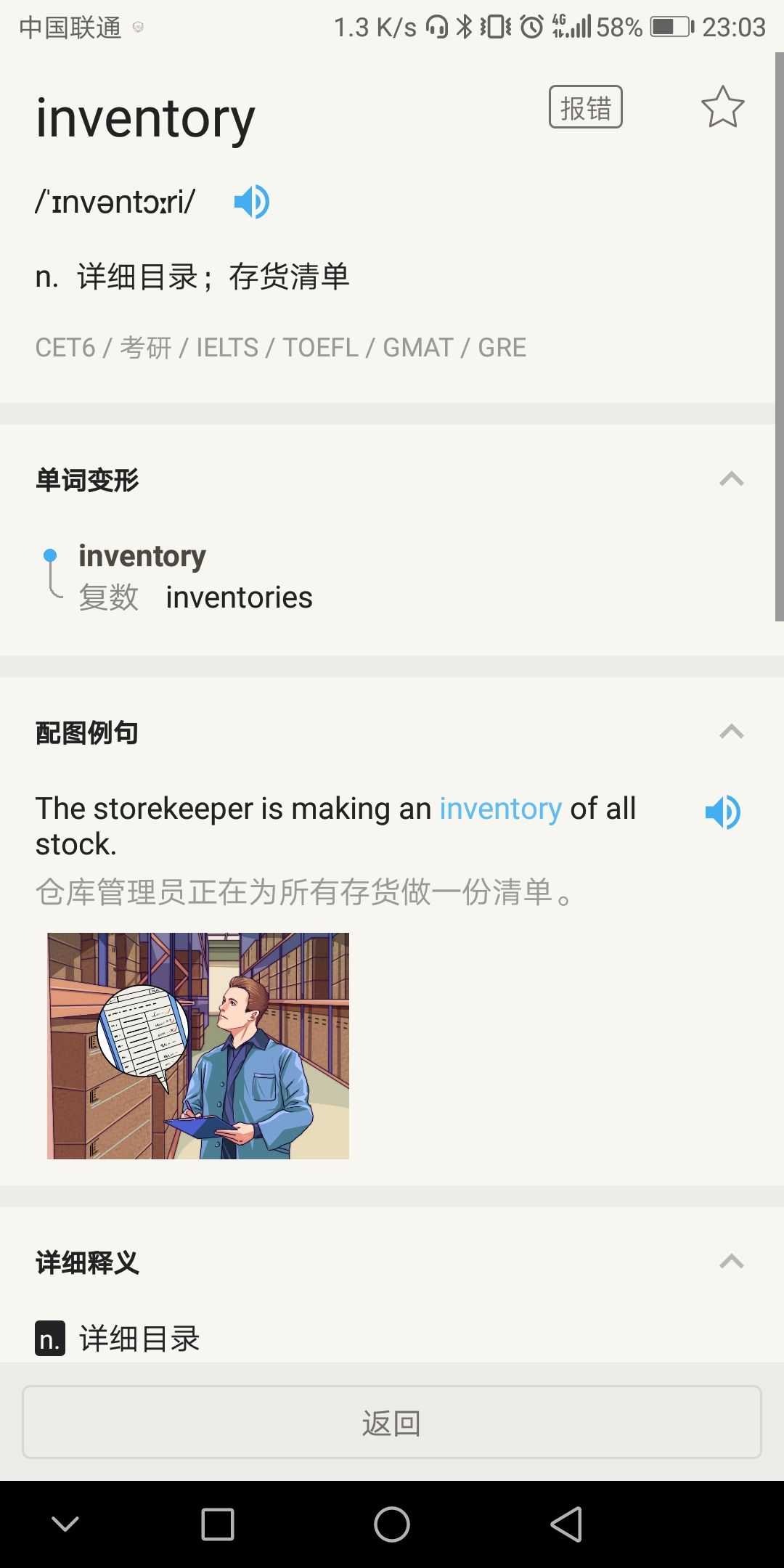Collapse the 详细释义 section
The width and height of the screenshot is (784, 1568).
pos(731,1262)
